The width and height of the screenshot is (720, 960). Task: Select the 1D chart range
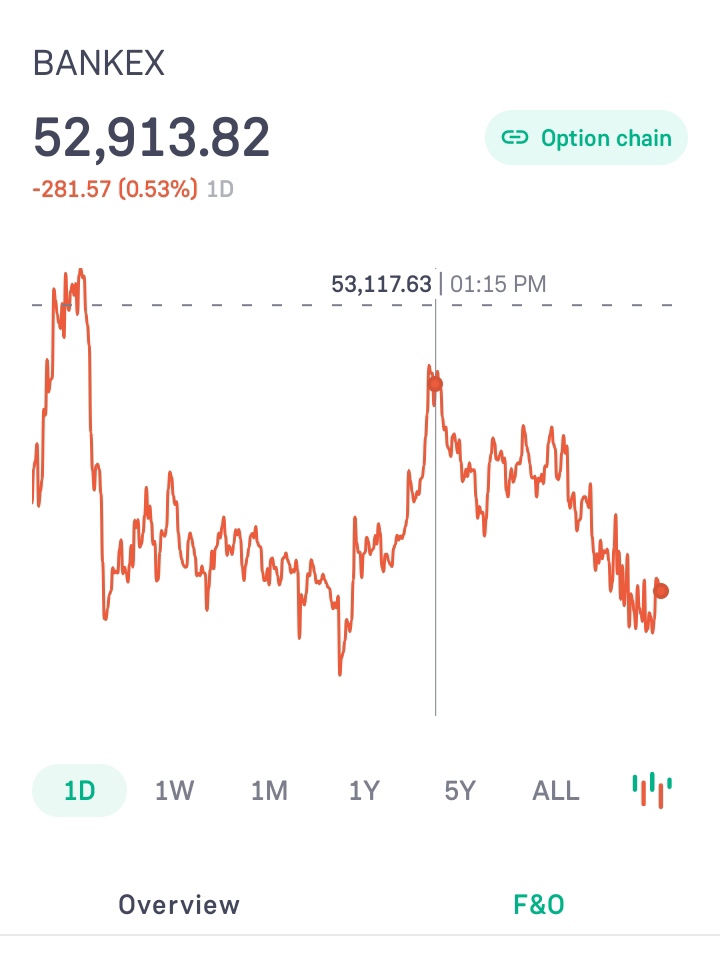[79, 791]
